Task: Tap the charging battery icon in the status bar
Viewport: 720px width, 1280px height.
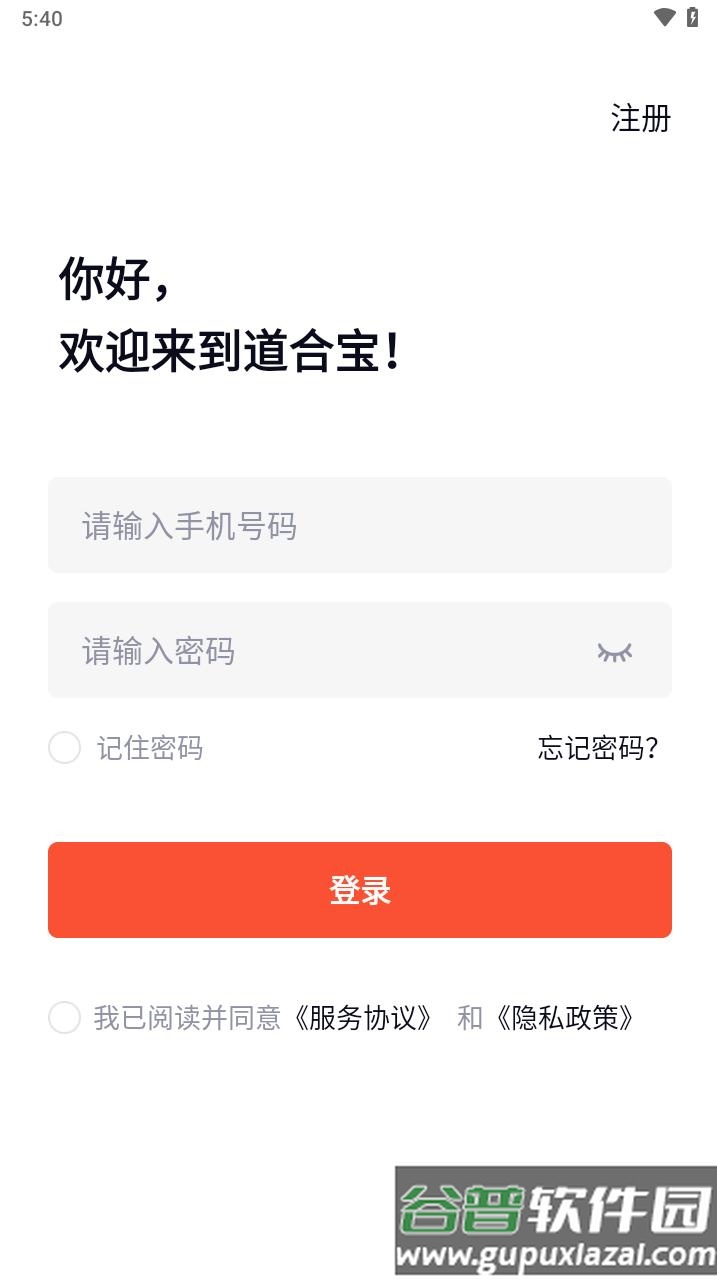Action: (692, 17)
